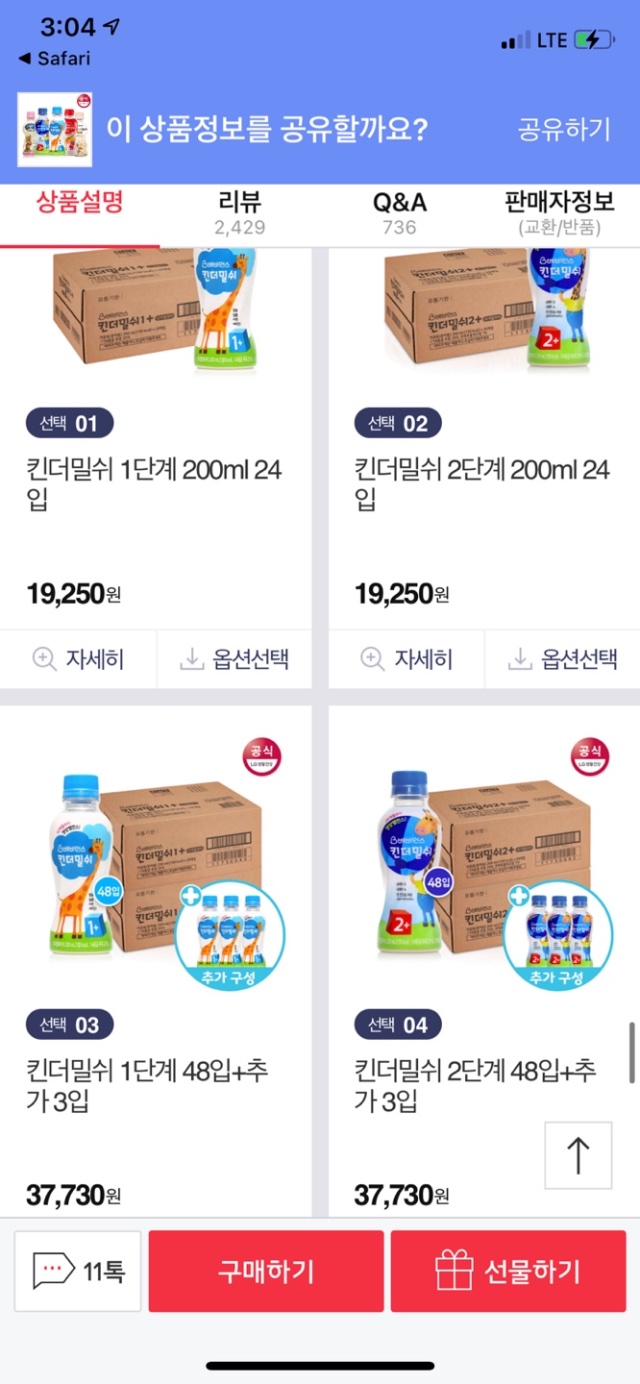Return to Safari via the back link
The width and height of the screenshot is (640, 1384).
click(54, 59)
